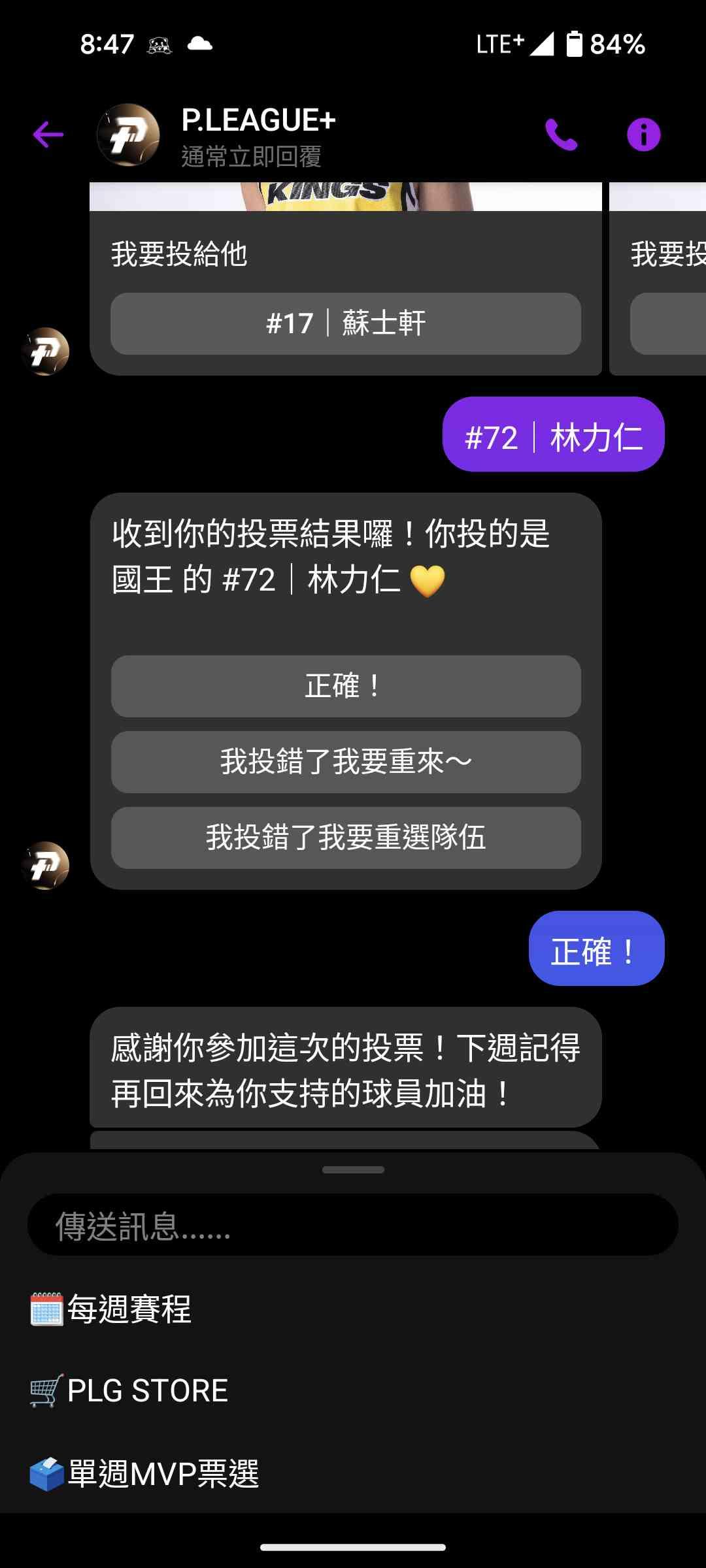Open P.LEAGUE+ profile from header
706x1568 pixels.
pyautogui.click(x=258, y=135)
